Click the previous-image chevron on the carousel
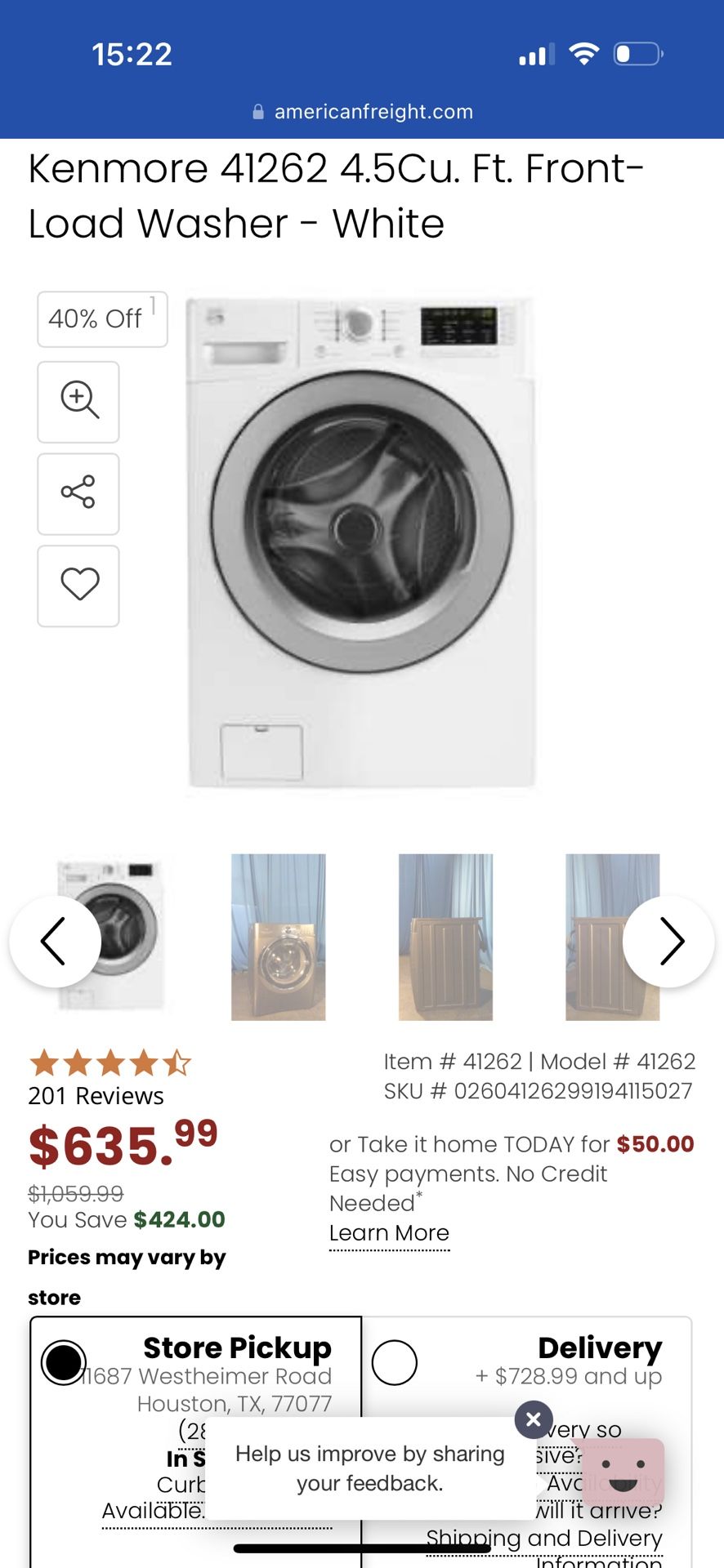The width and height of the screenshot is (724, 1568). pyautogui.click(x=54, y=941)
